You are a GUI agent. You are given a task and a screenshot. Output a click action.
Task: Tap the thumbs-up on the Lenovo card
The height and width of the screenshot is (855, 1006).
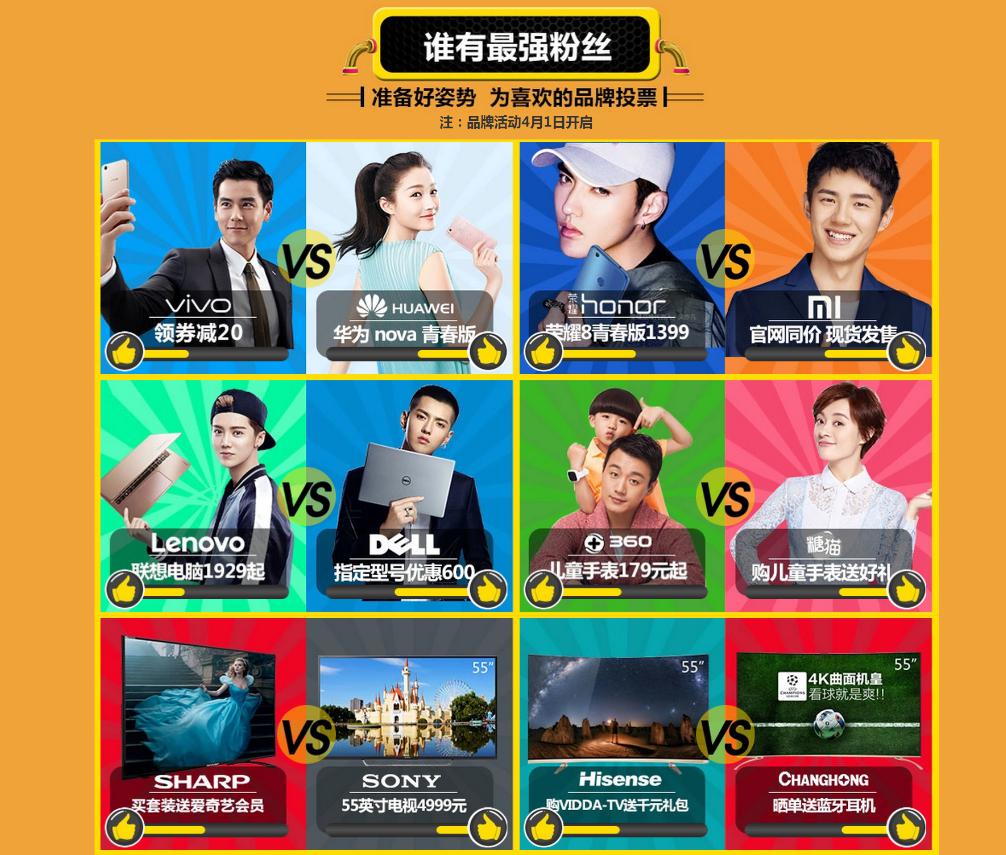pyautogui.click(x=124, y=589)
